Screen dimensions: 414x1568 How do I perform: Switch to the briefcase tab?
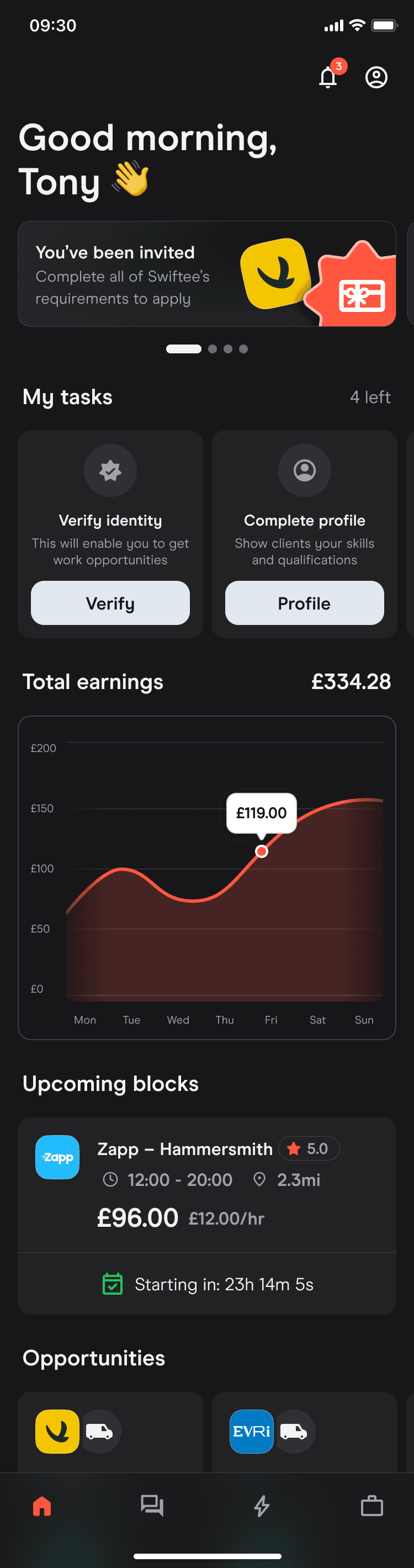pyautogui.click(x=372, y=1507)
